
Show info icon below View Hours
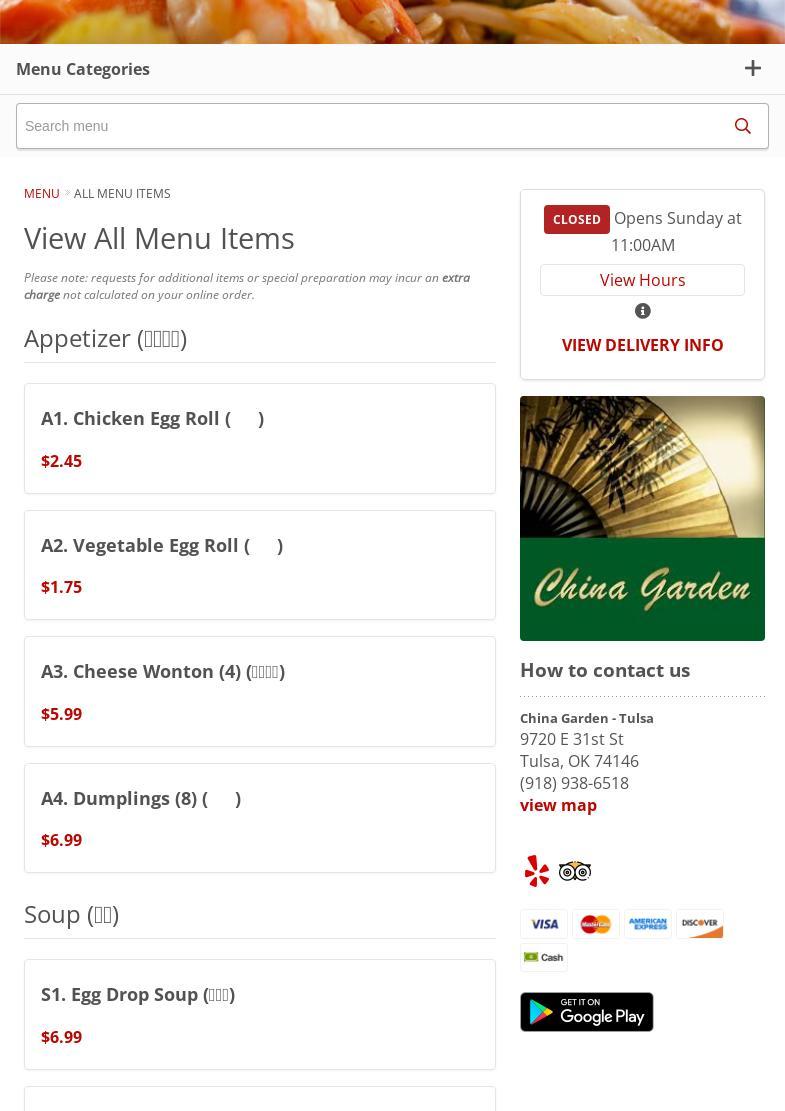[x=642, y=311]
